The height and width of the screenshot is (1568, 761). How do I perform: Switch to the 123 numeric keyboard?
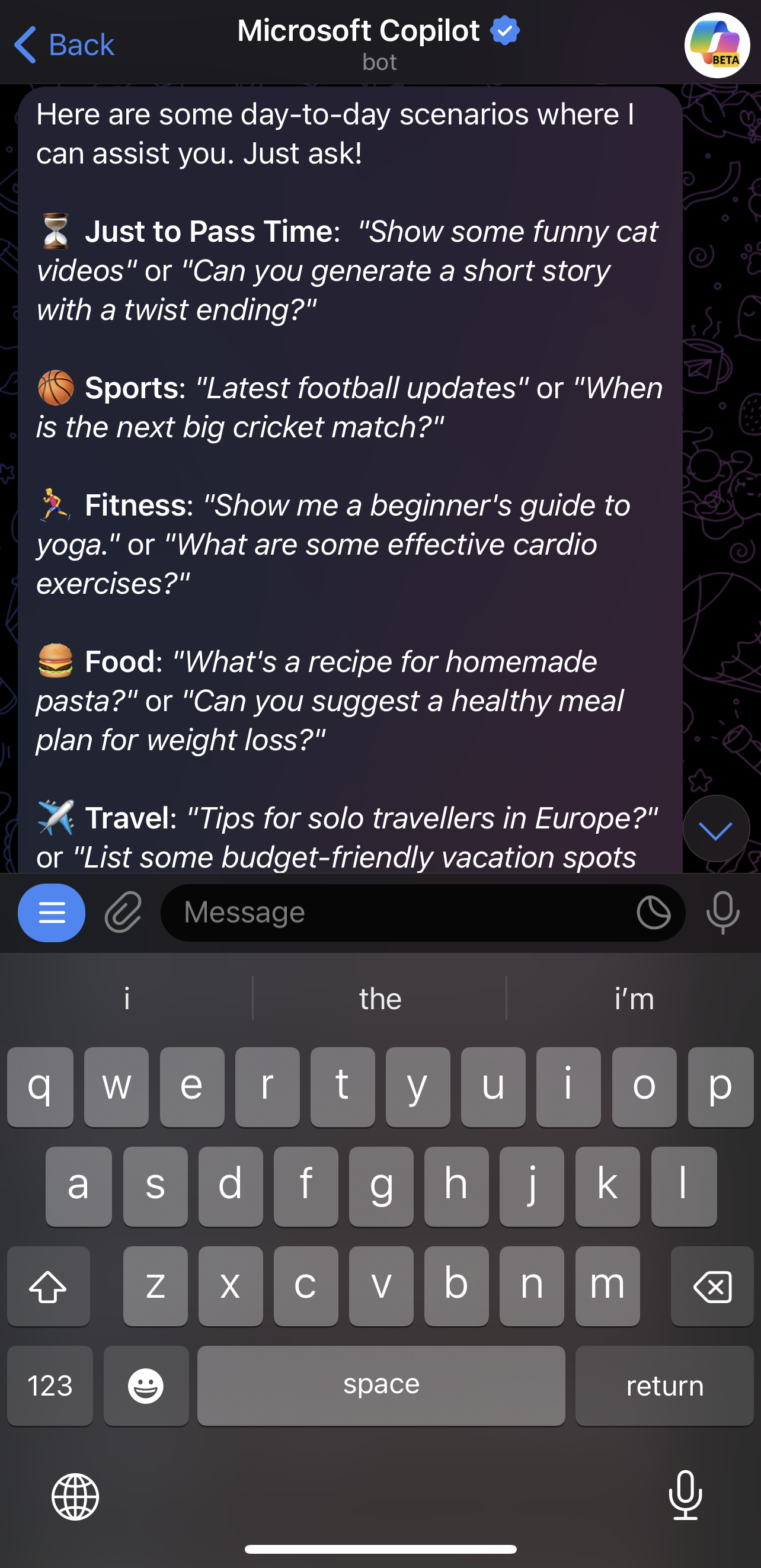click(50, 1385)
